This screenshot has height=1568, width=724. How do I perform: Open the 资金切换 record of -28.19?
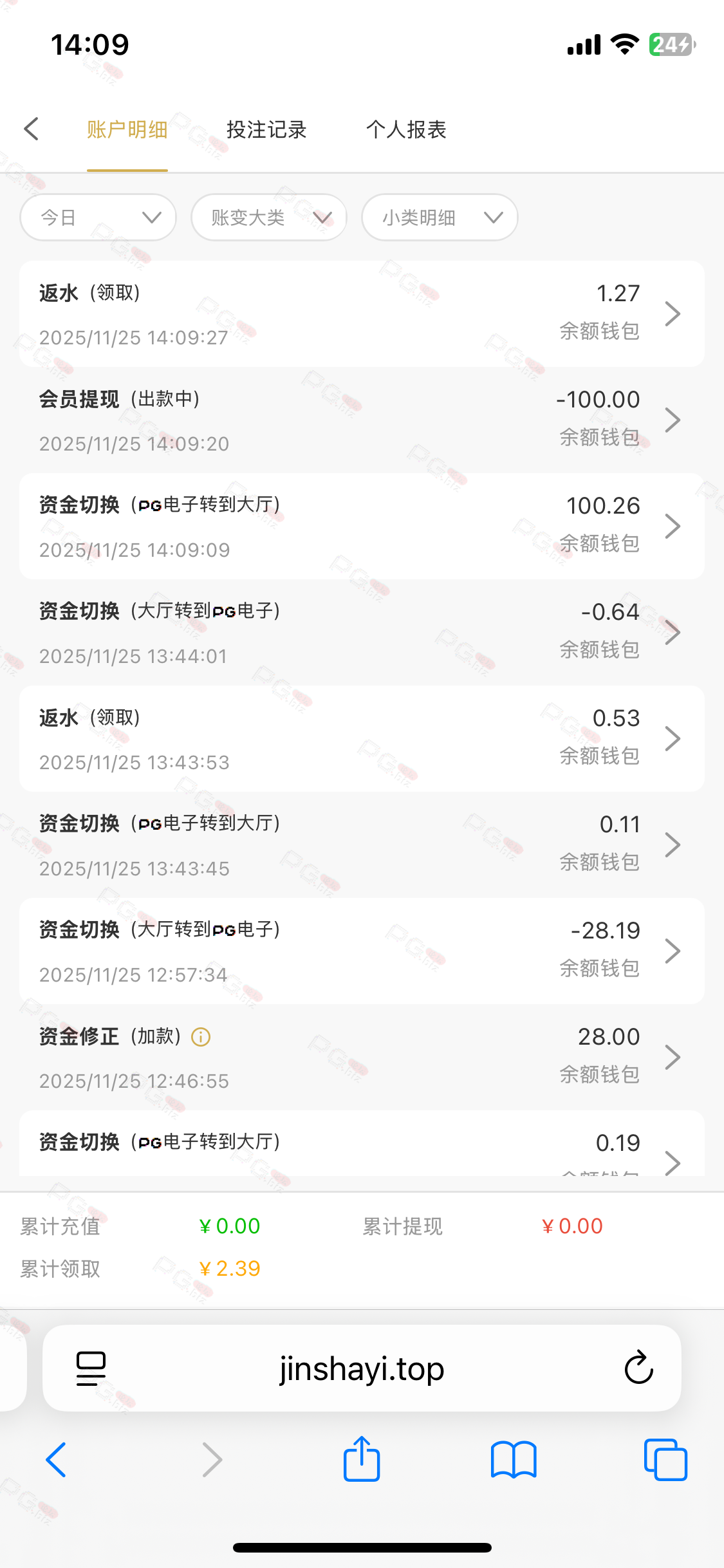click(x=362, y=951)
